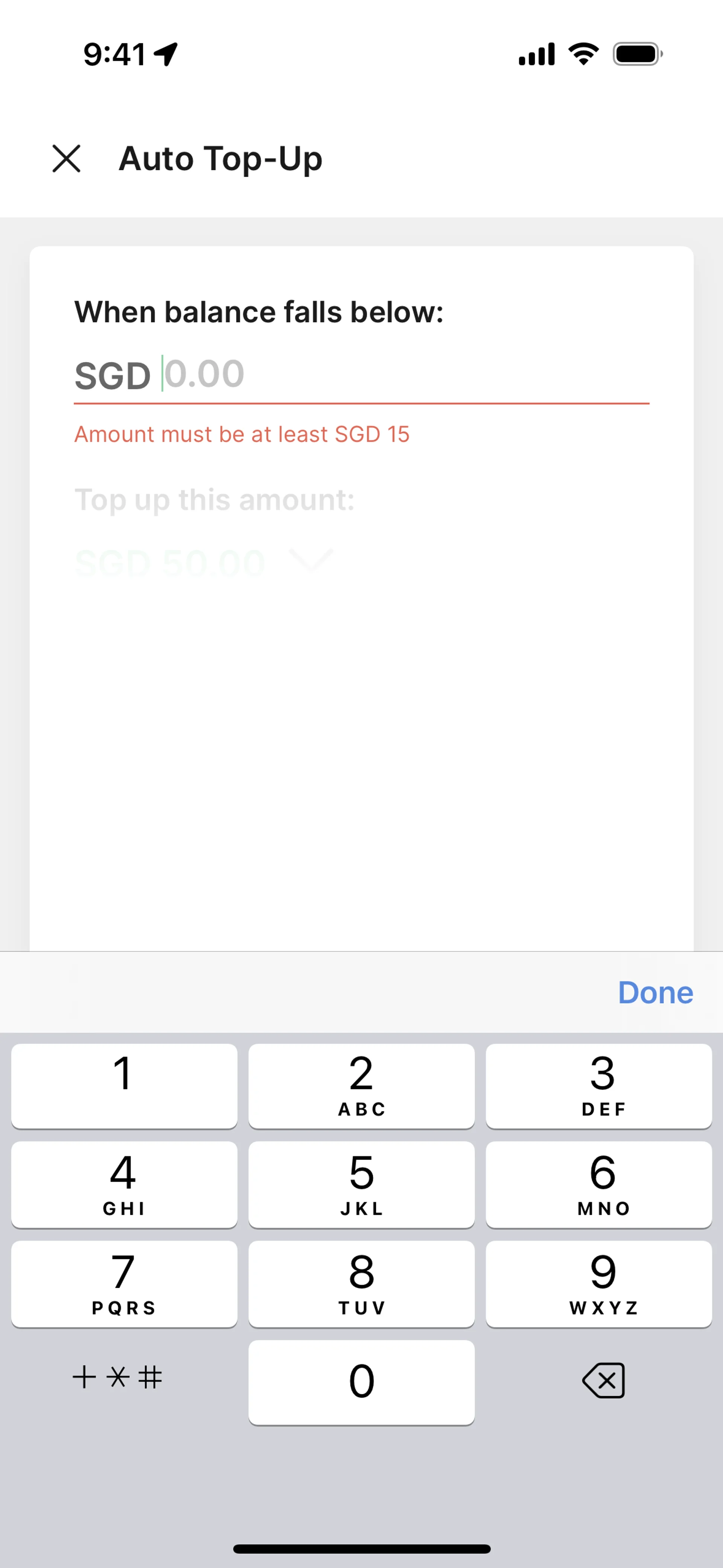Enter digit 5 on the keypad

coord(361,1184)
